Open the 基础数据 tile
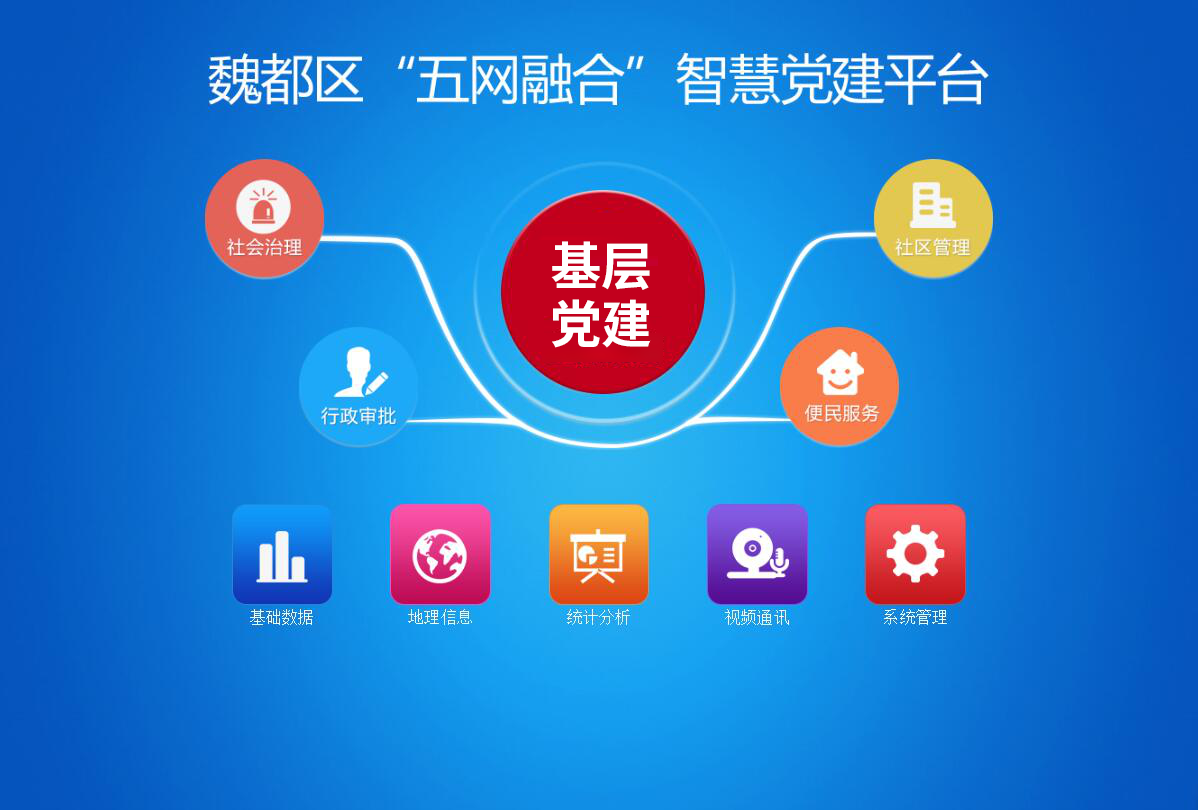 pos(282,555)
